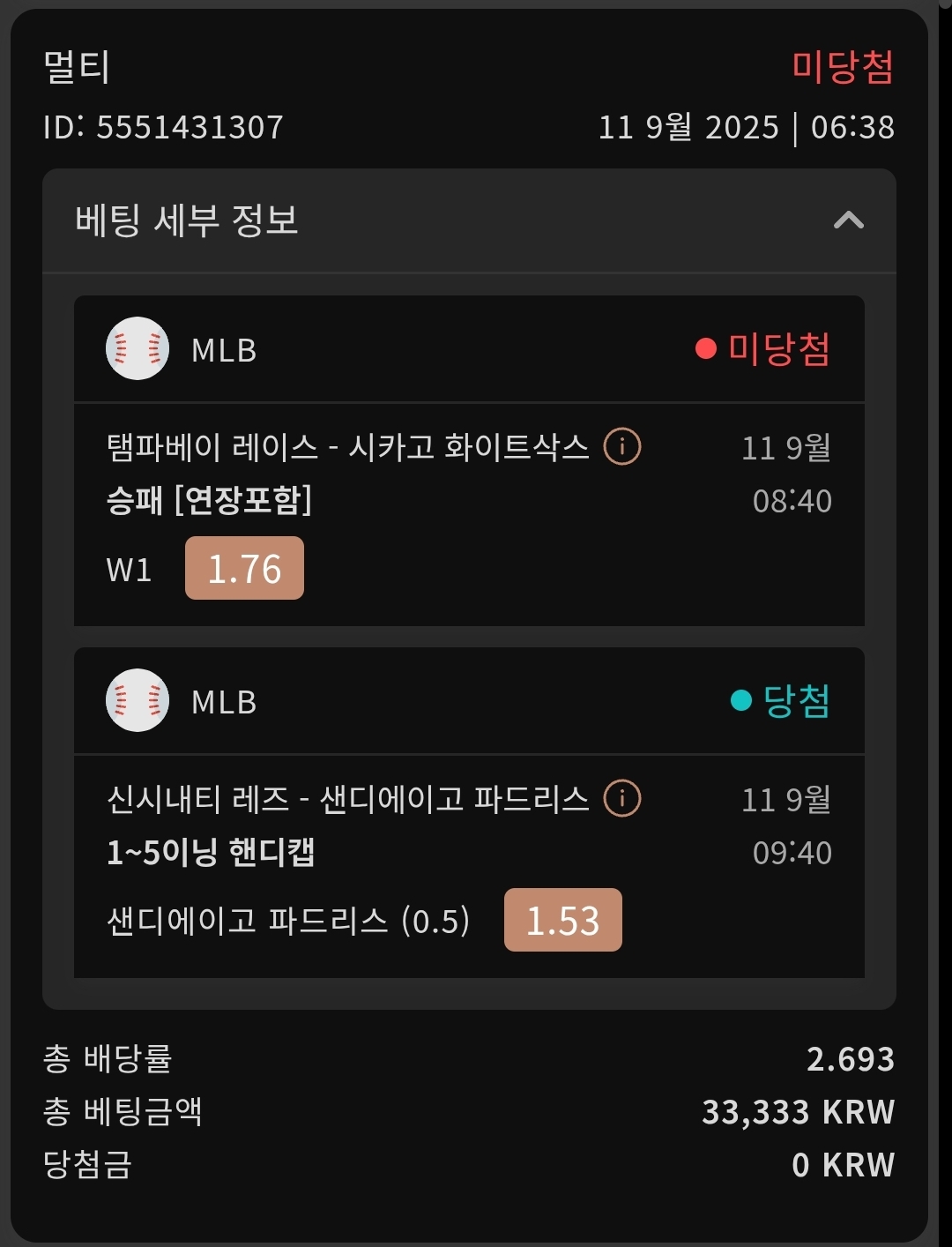Collapse the 베팅 세부 정보 section

pos(848,220)
